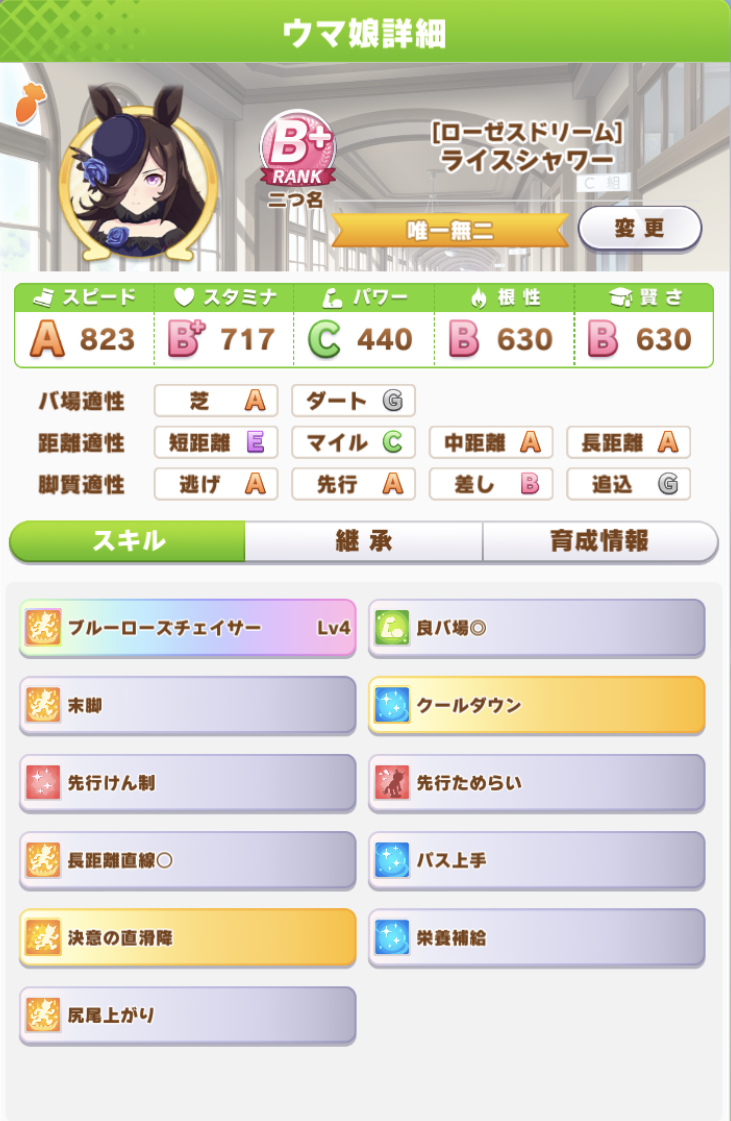This screenshot has width=731, height=1121.
Task: View the 長距離直線○ skill
Action: [187, 860]
